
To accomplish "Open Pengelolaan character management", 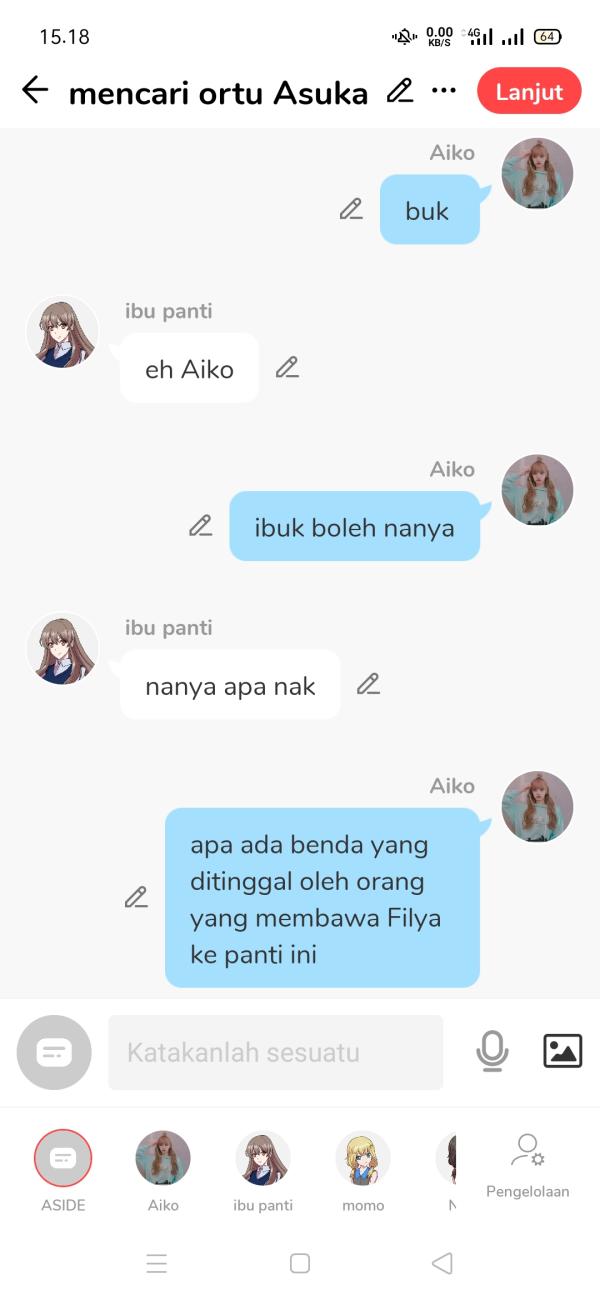I will tap(528, 1165).
